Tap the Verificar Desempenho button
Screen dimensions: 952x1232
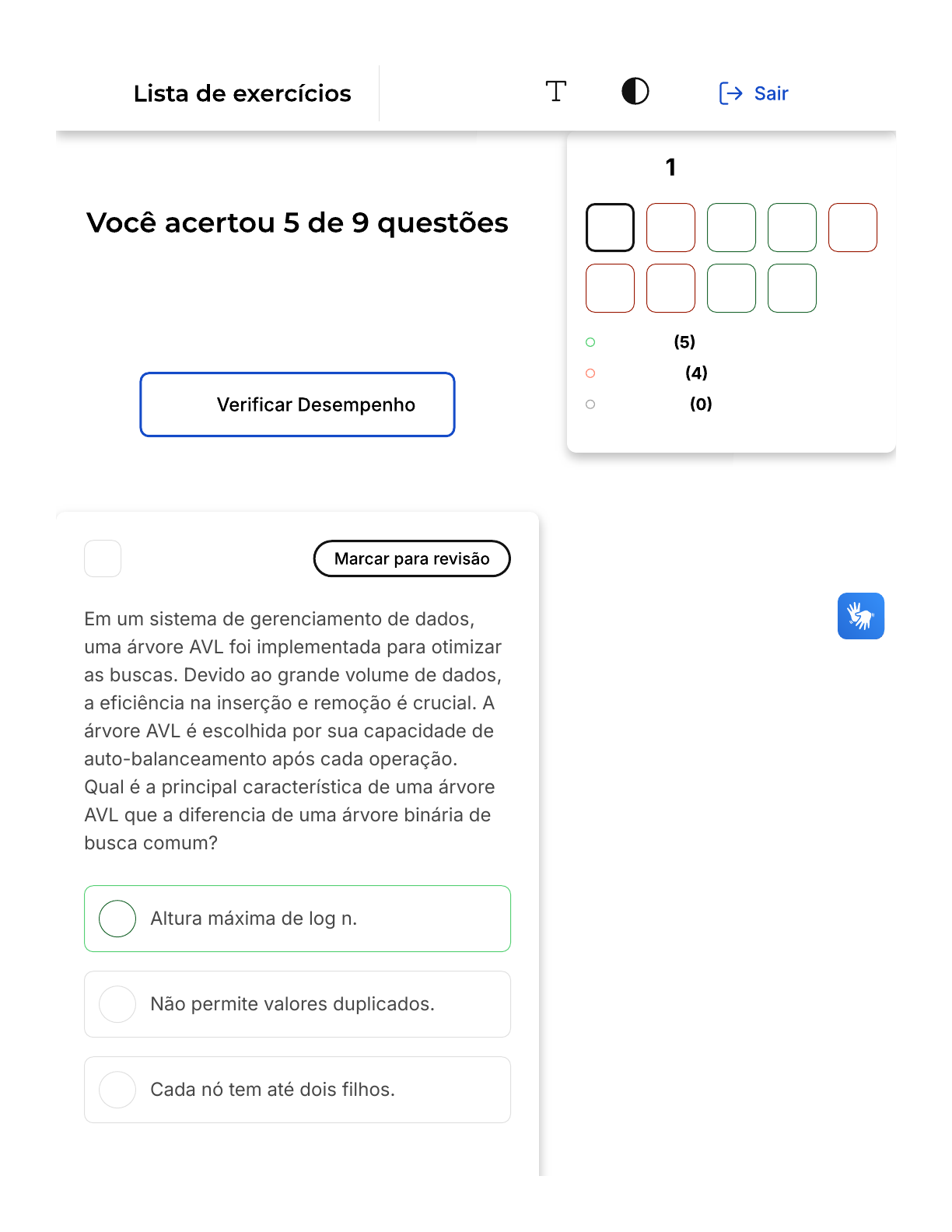point(297,404)
